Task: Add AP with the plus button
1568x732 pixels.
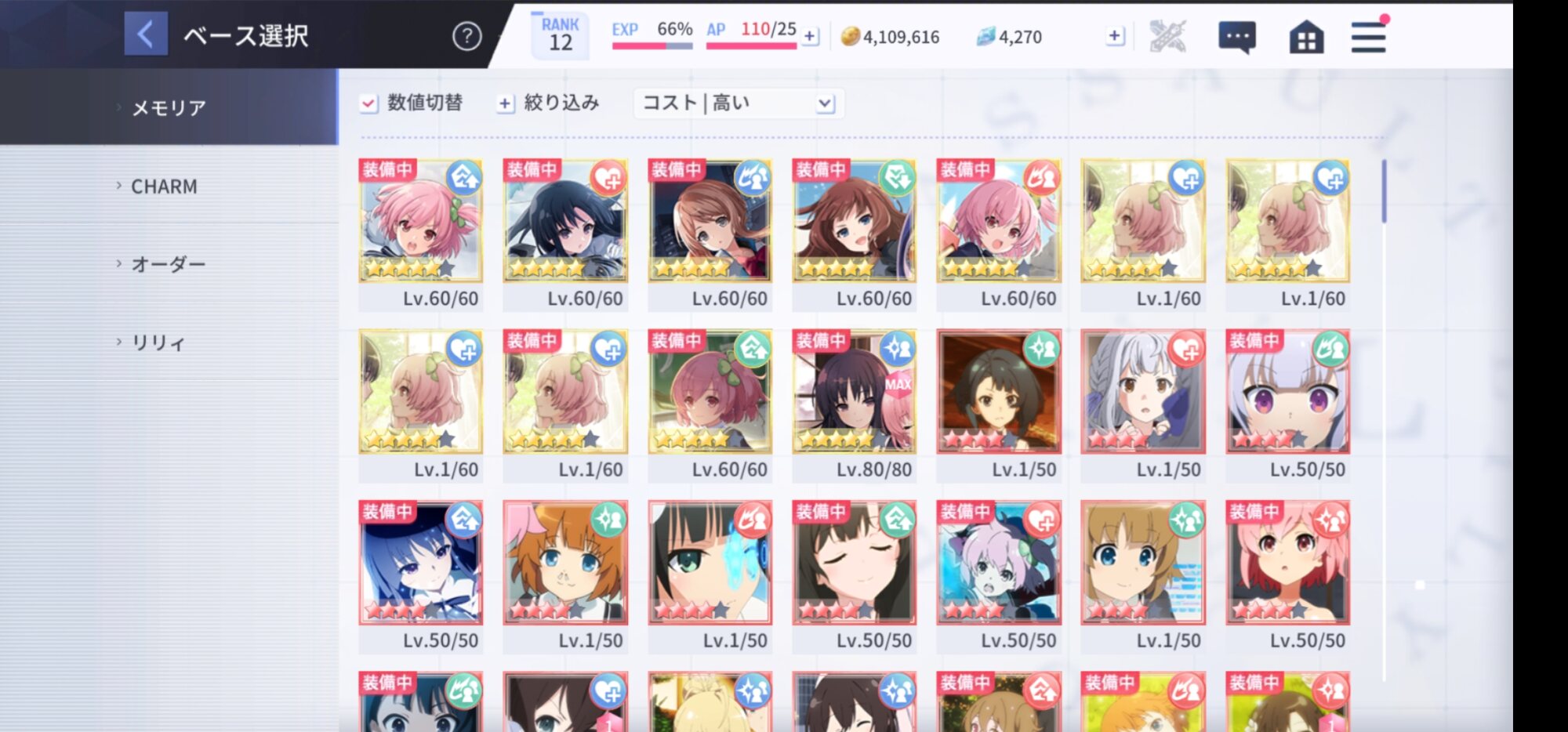Action: 810,36
